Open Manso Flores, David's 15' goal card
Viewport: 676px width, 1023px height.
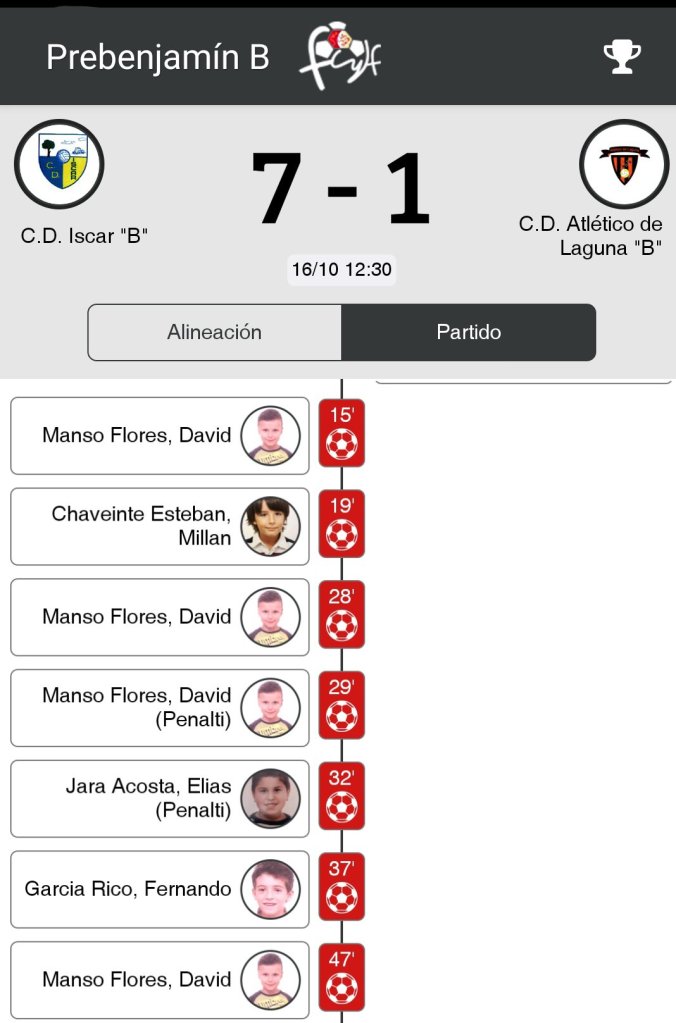point(160,436)
